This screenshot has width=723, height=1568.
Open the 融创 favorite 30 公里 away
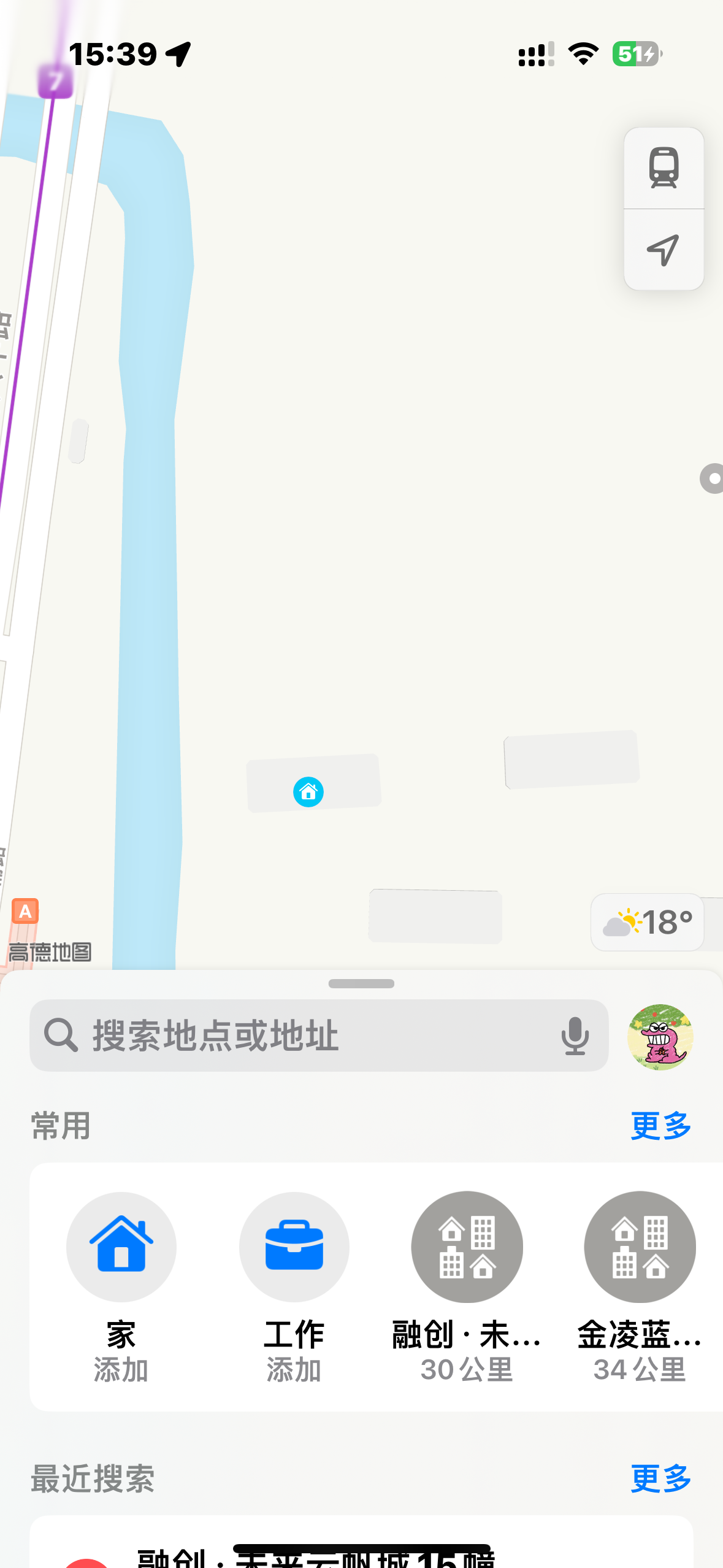click(x=467, y=1247)
